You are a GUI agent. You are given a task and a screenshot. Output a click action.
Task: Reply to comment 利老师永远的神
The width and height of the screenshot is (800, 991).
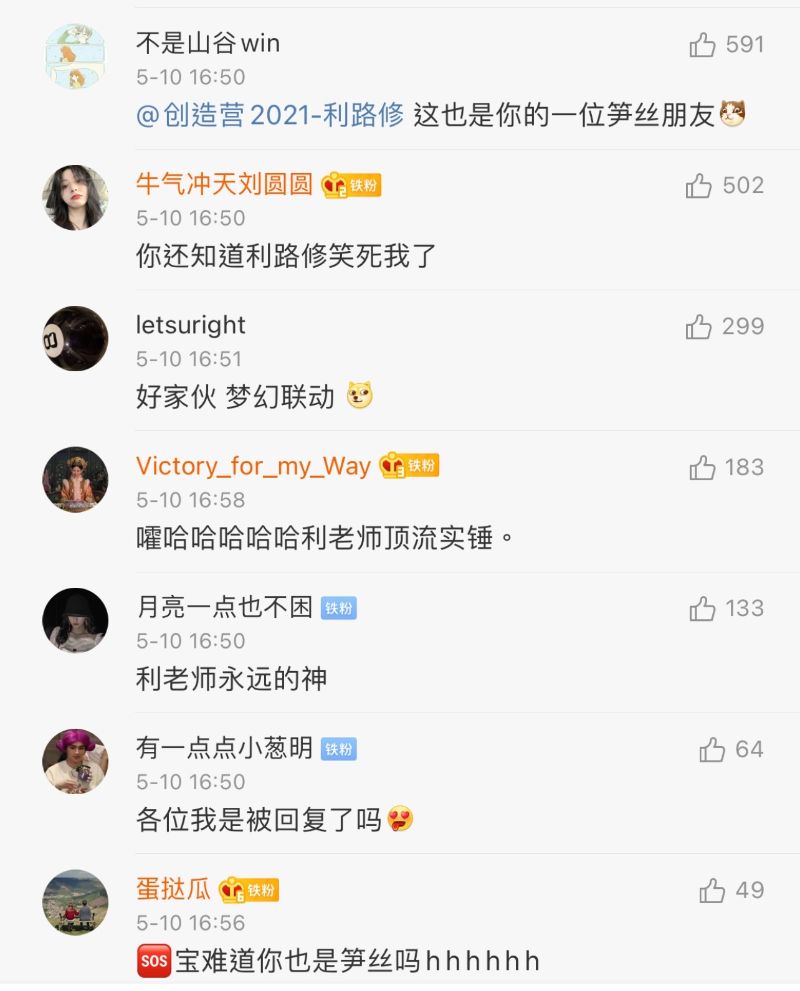pos(232,679)
